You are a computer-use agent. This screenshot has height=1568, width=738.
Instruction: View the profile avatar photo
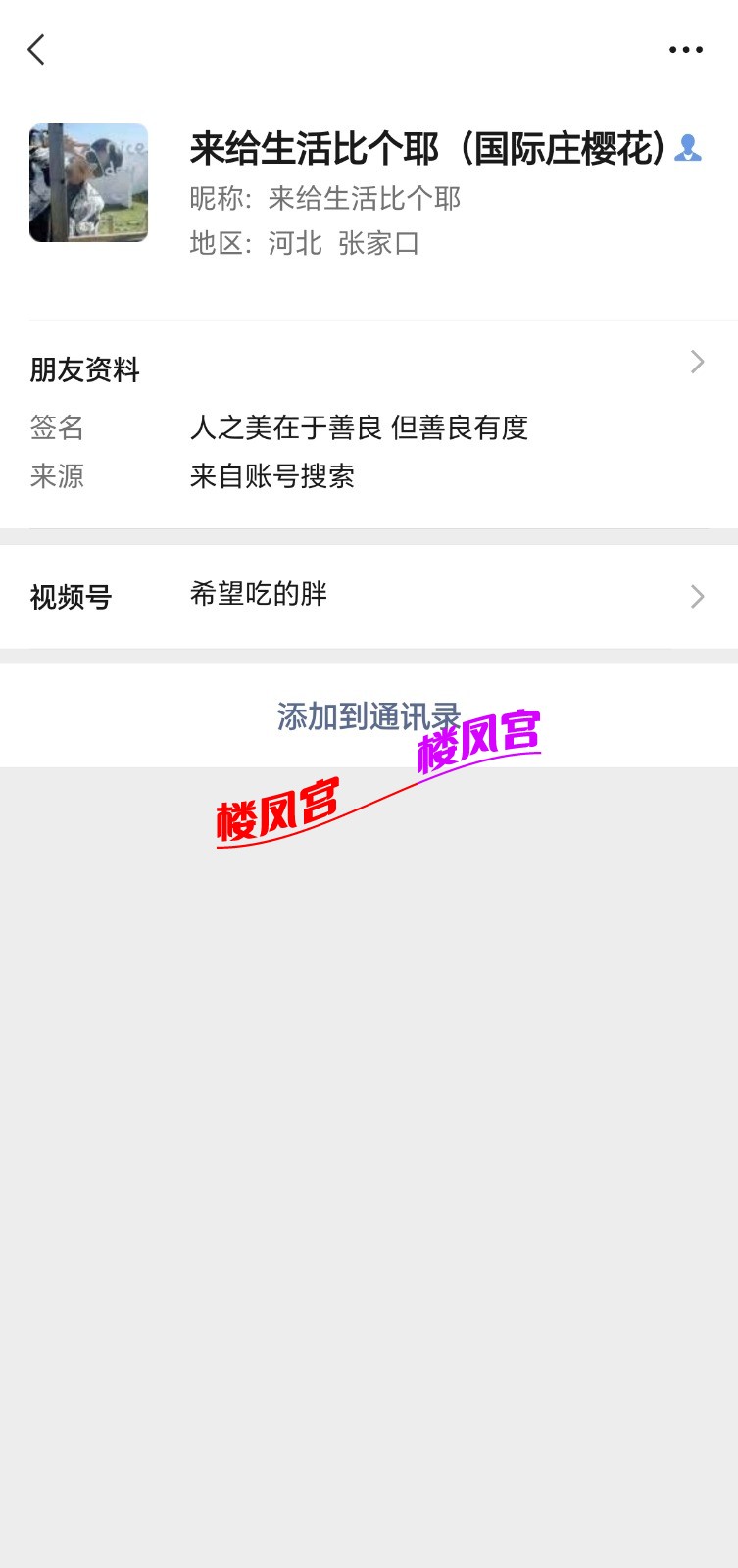click(88, 182)
